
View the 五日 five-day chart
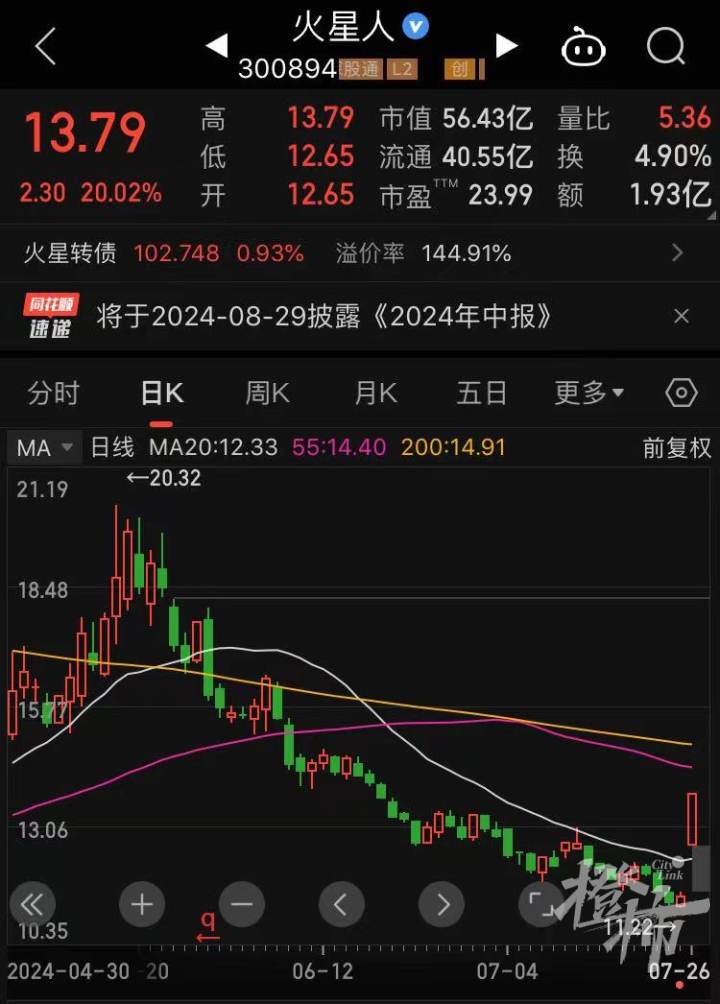pos(482,393)
